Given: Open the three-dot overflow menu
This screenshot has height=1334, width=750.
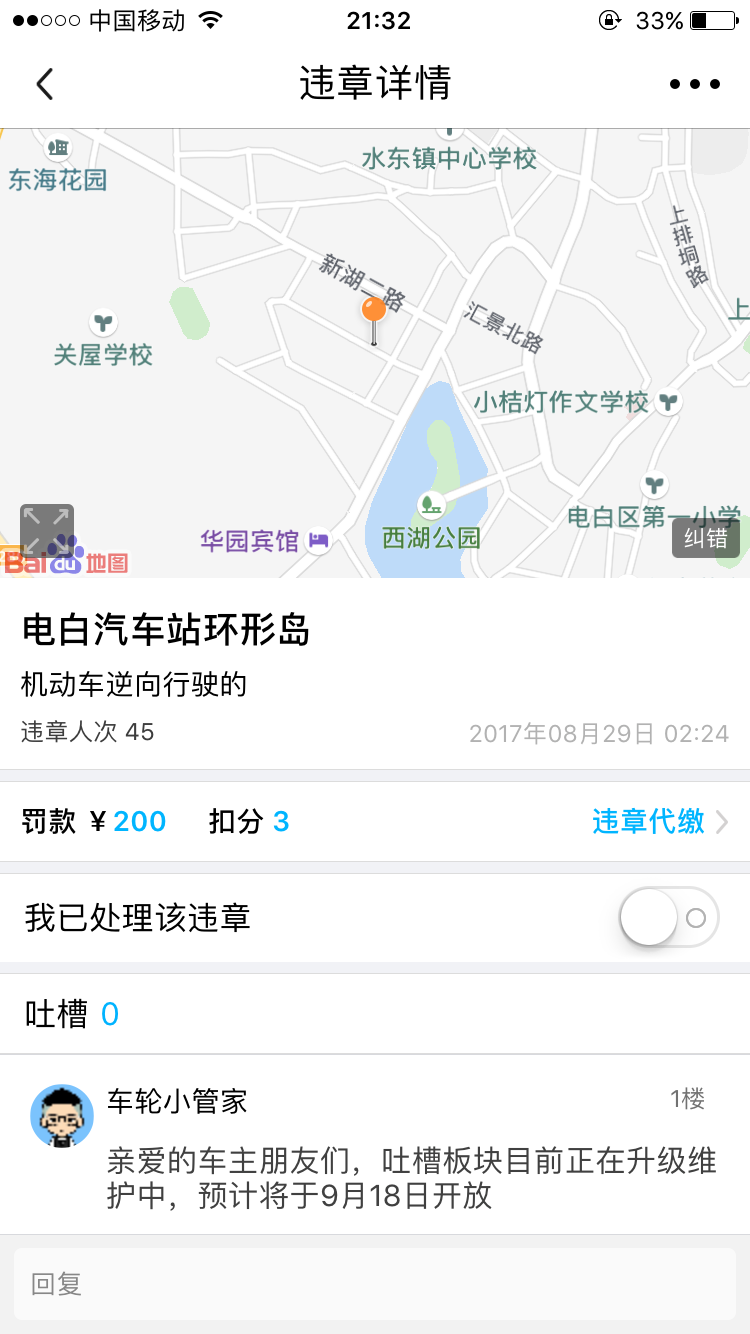Looking at the screenshot, I should click(x=695, y=84).
